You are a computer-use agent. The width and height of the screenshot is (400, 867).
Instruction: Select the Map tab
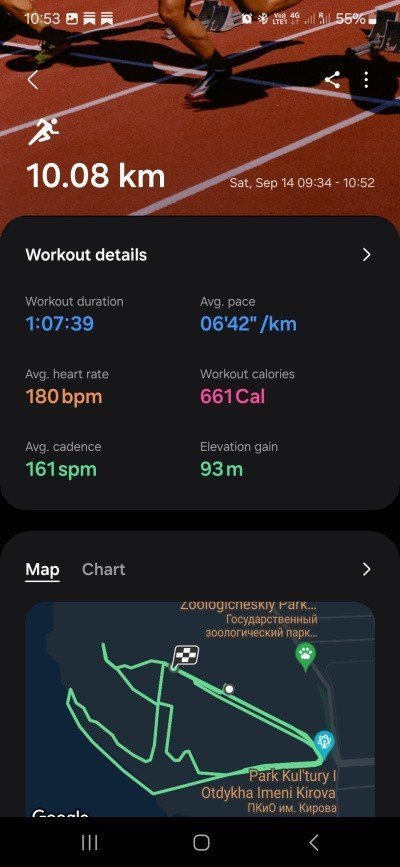tap(43, 570)
